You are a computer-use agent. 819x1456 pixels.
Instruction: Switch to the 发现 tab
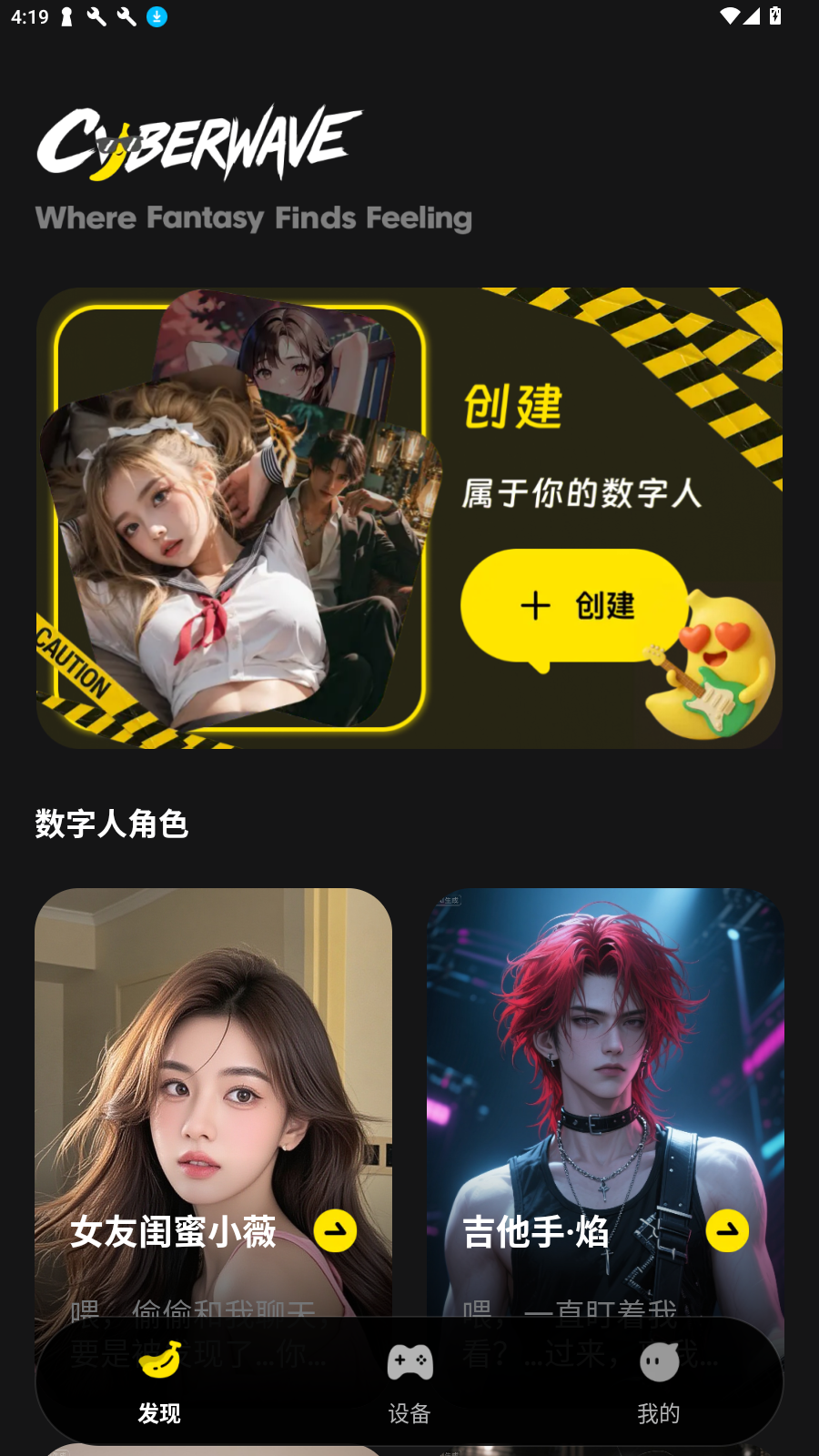[159, 1382]
